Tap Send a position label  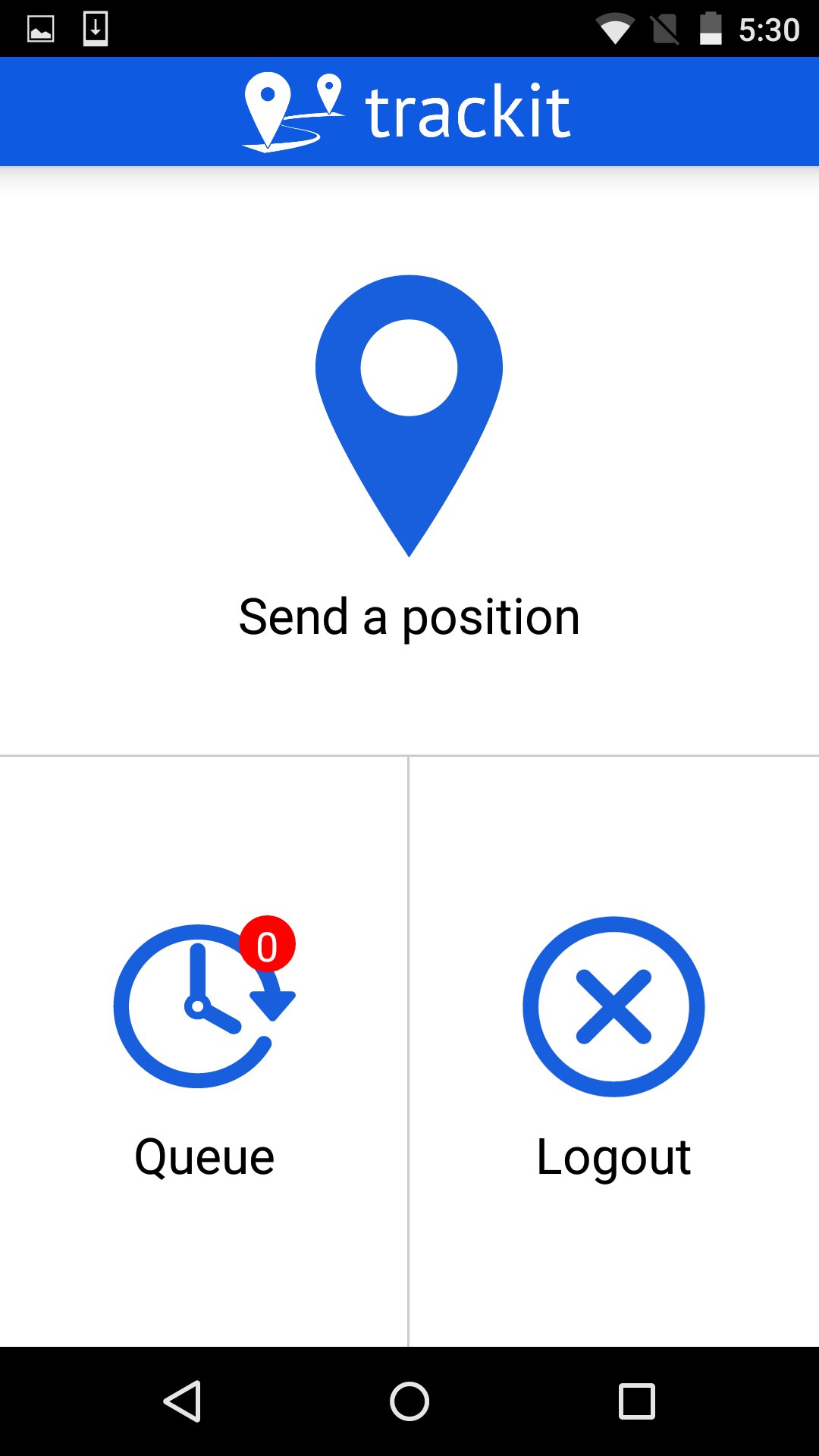409,616
